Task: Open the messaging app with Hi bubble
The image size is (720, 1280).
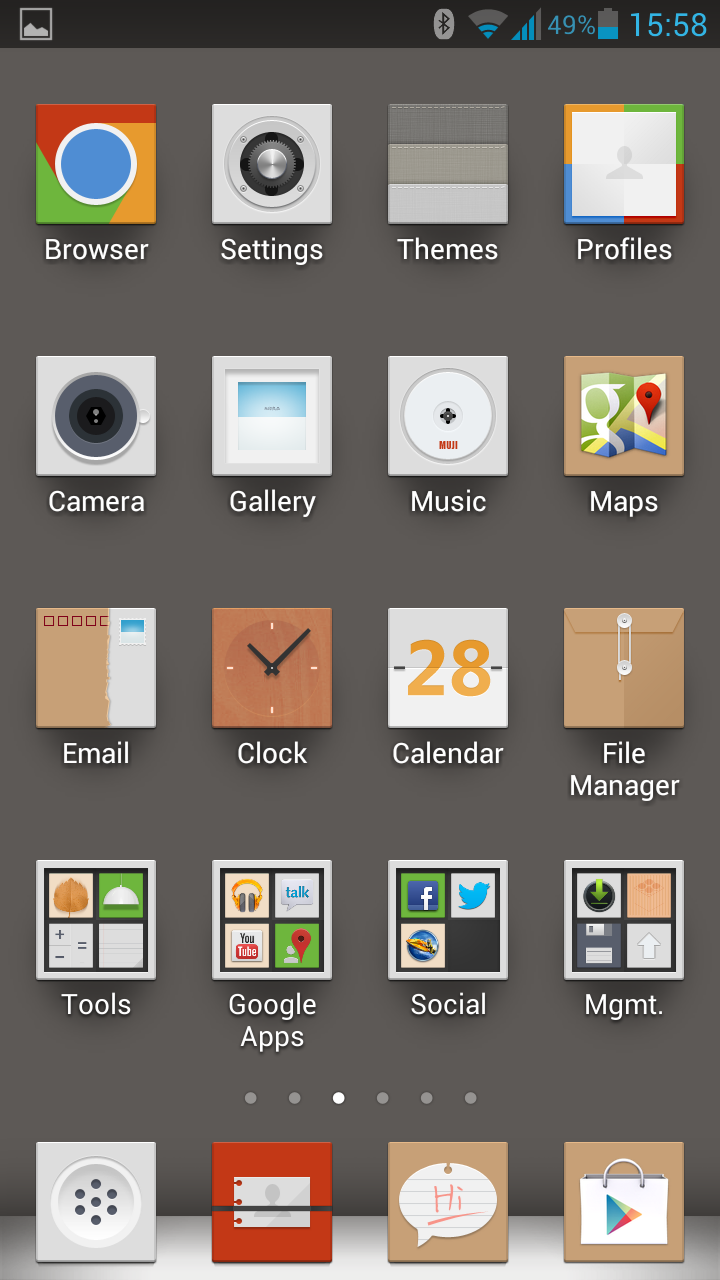Action: [x=448, y=1202]
